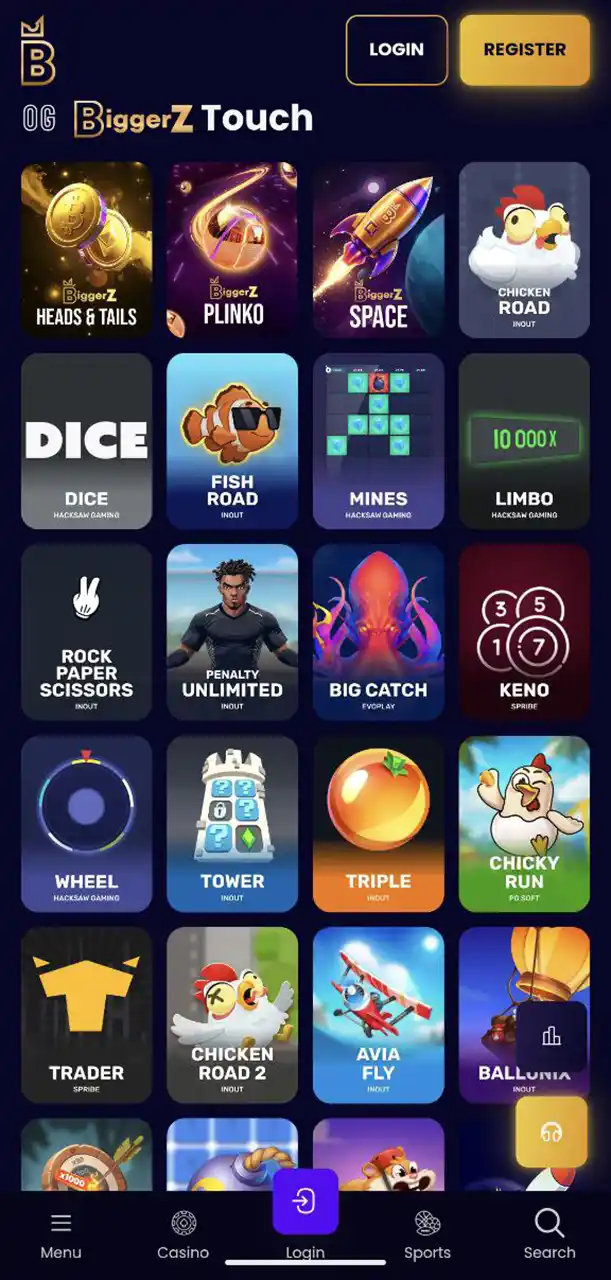Select the Mines game card

click(378, 441)
